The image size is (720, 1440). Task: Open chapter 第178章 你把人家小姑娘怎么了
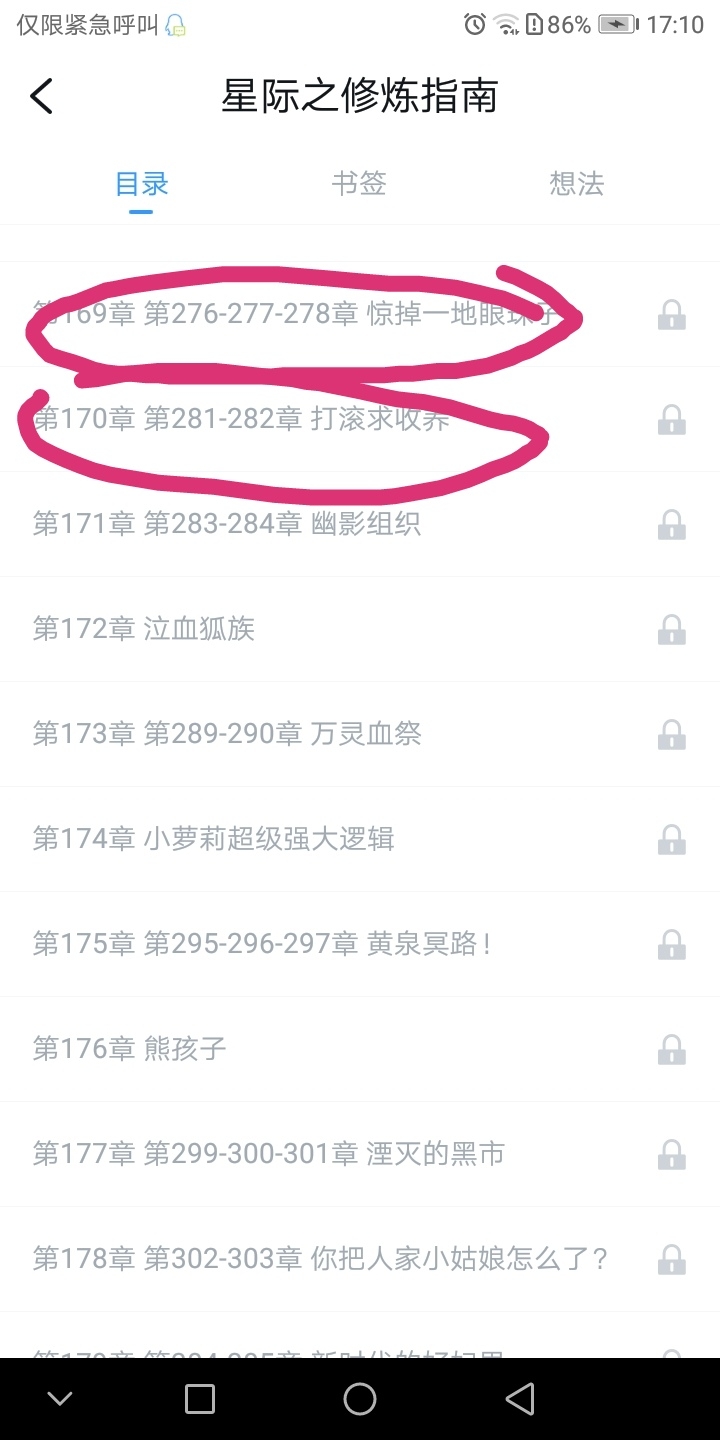coord(320,1259)
